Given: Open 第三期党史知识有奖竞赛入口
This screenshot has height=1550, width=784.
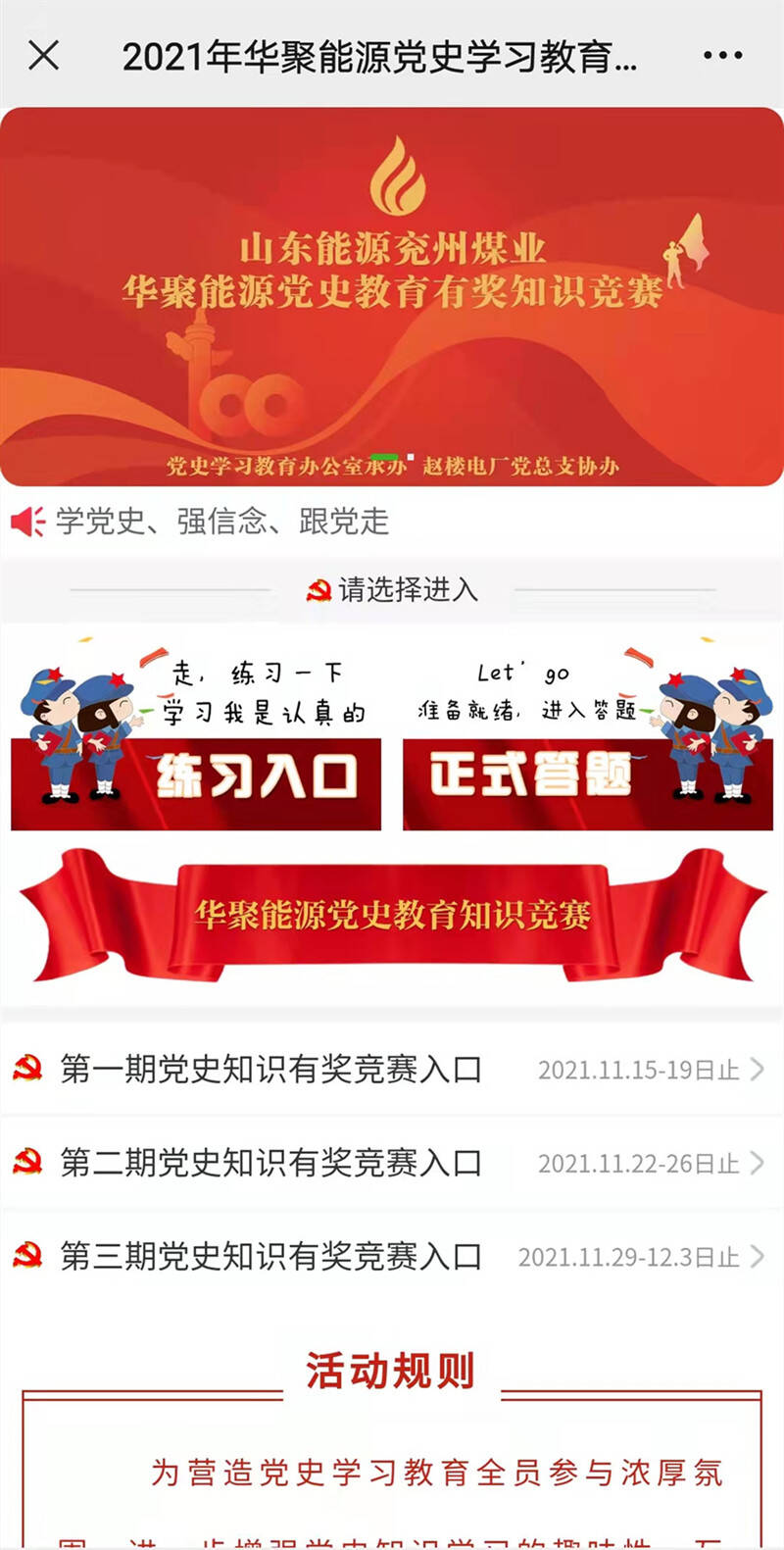Looking at the screenshot, I should tap(390, 1256).
